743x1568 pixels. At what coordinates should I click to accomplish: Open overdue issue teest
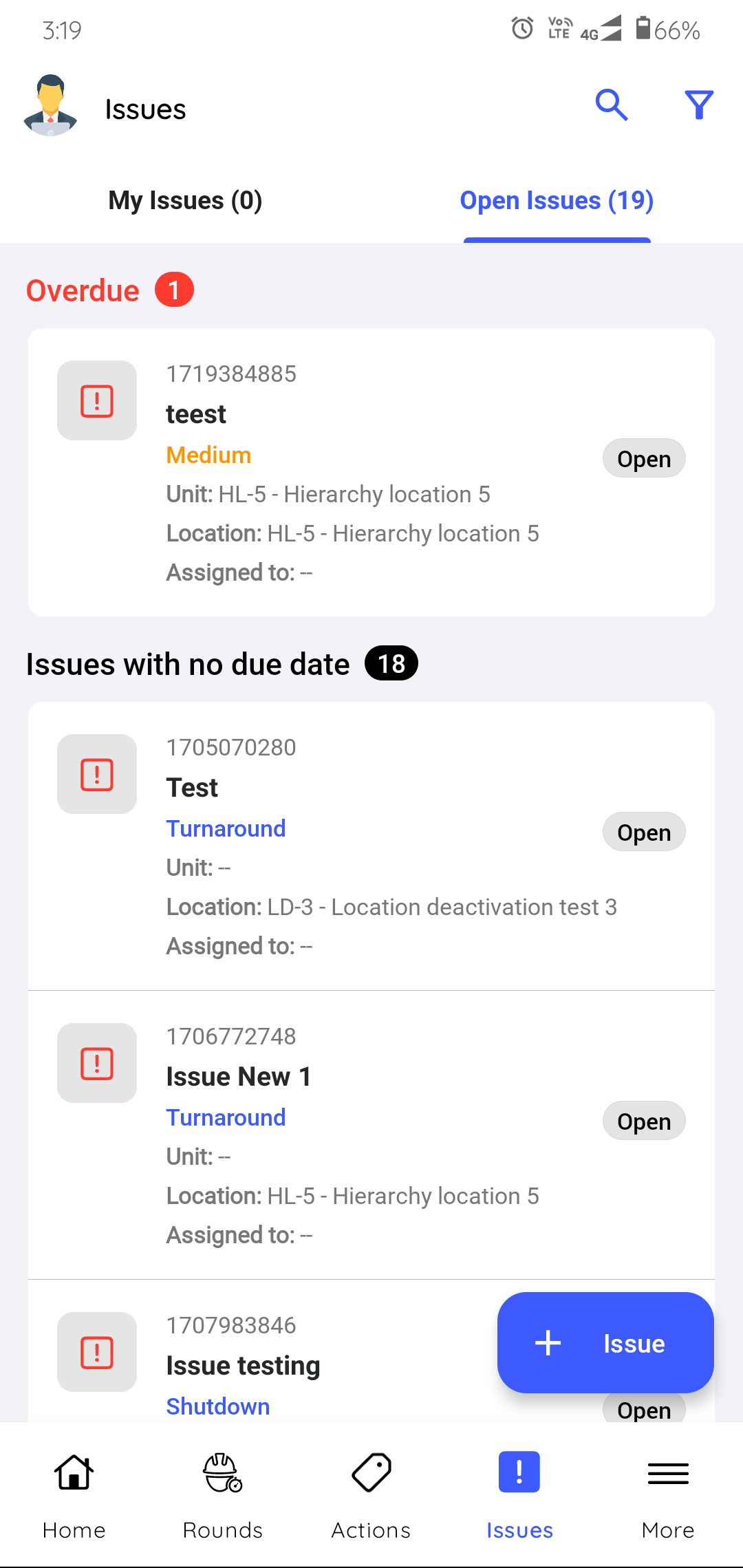tap(371, 472)
